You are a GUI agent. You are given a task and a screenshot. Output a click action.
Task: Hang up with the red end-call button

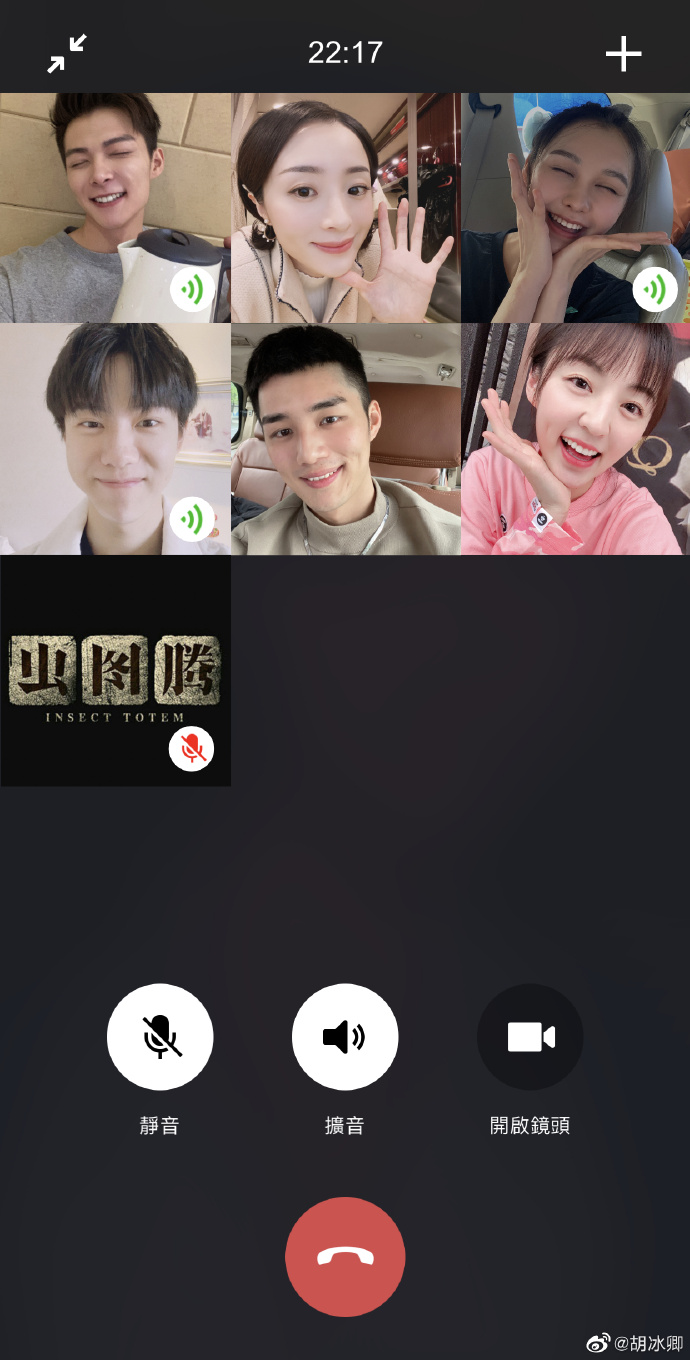(345, 1257)
